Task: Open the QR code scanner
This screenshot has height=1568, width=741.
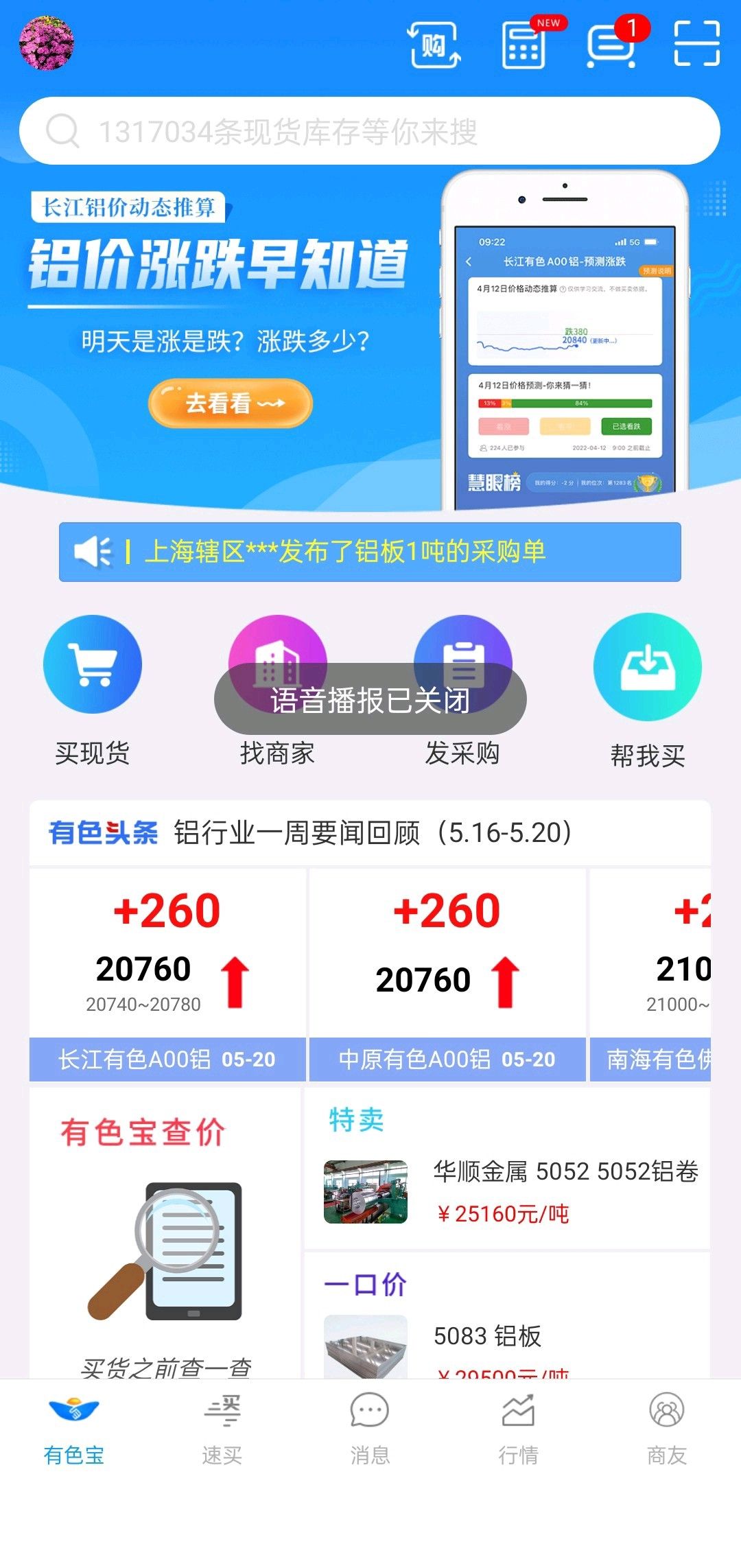Action: tap(696, 43)
